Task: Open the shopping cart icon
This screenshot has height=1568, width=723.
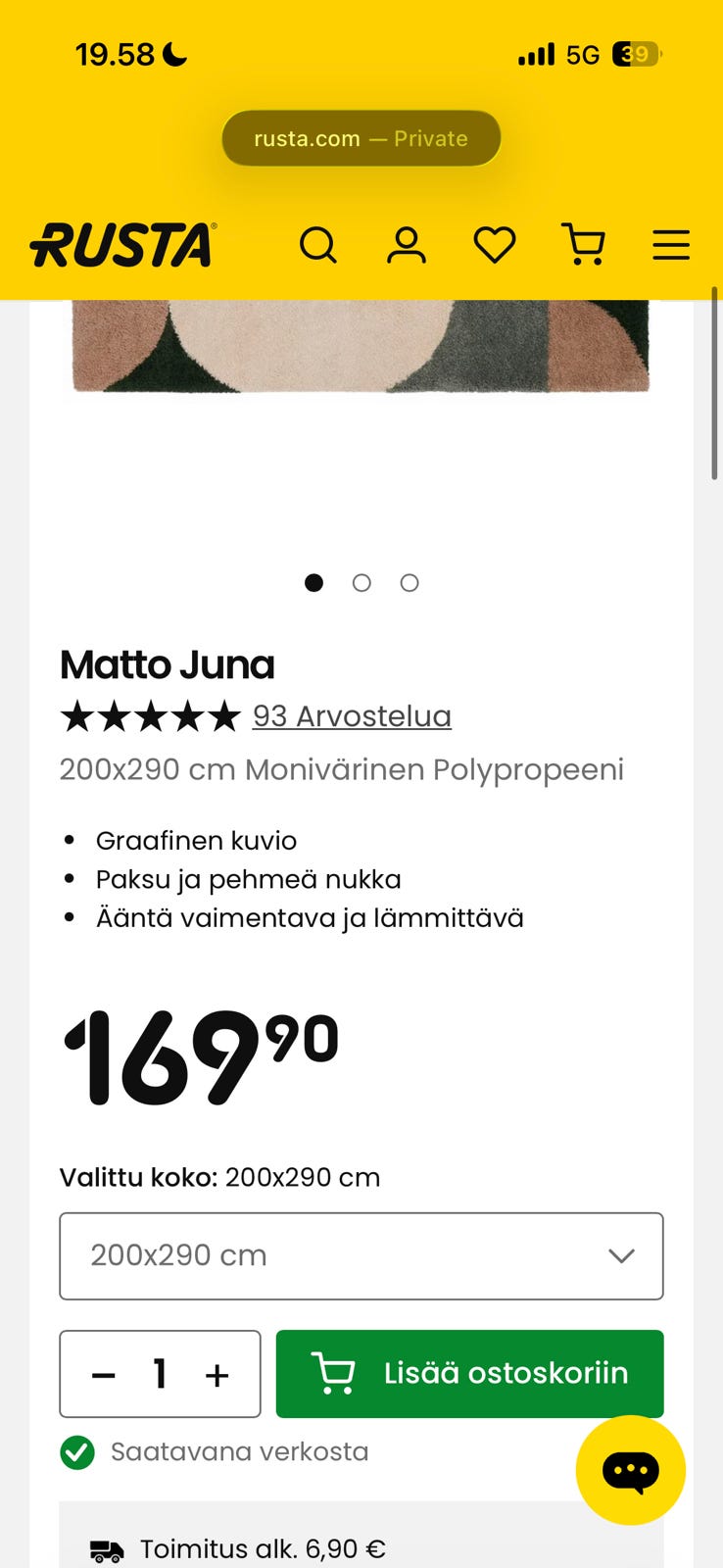Action: [x=584, y=245]
